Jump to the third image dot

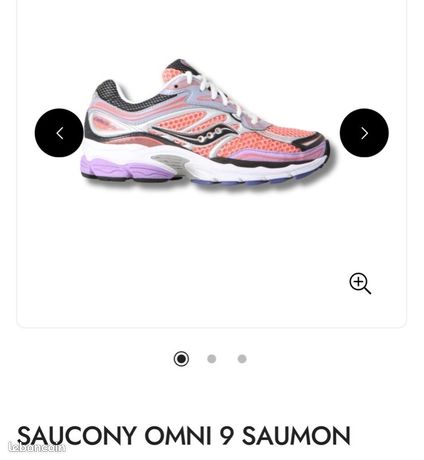(x=242, y=359)
